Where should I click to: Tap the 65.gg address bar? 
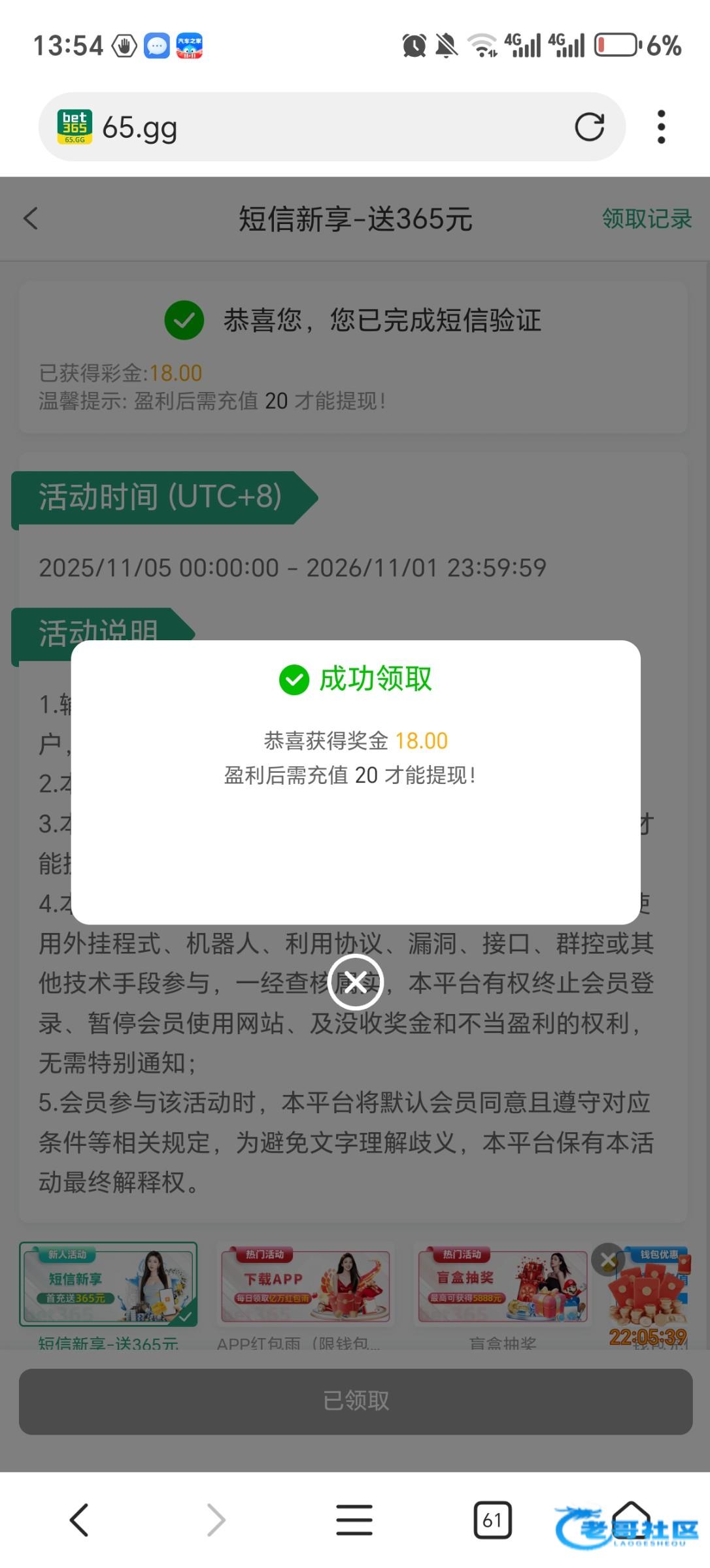(x=327, y=127)
